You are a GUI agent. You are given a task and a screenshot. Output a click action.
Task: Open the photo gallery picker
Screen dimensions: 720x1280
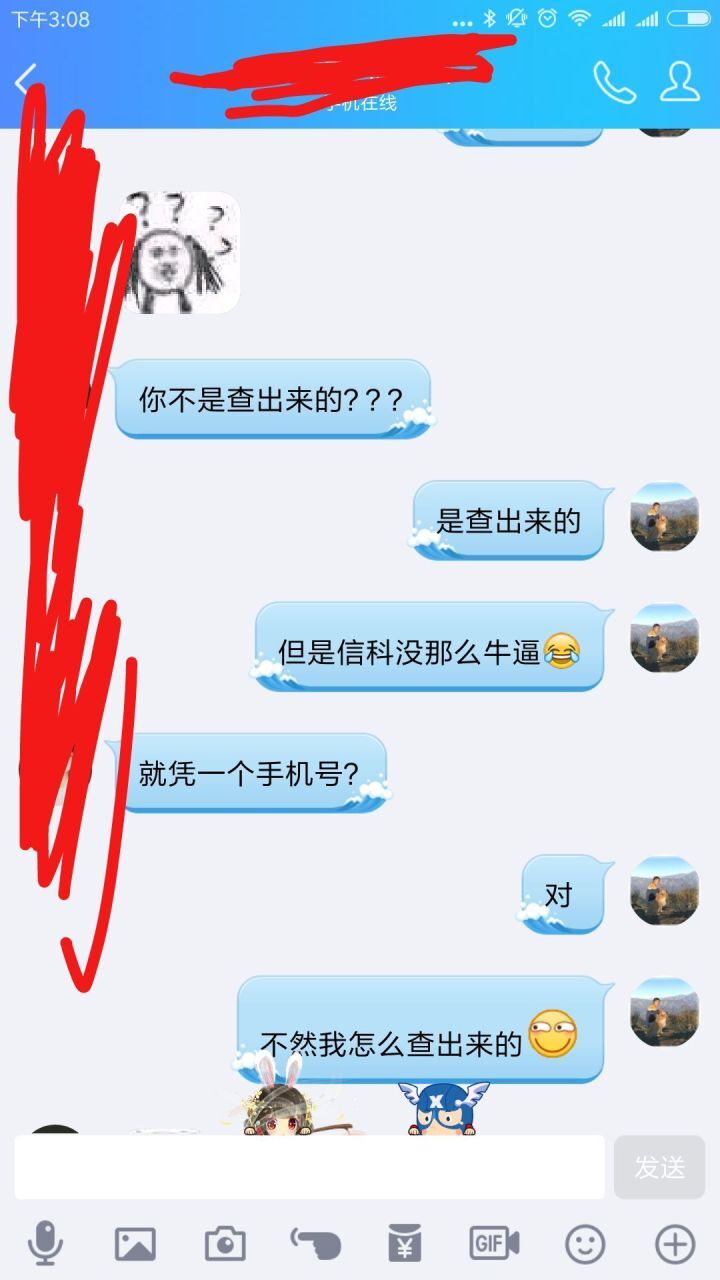point(135,1244)
